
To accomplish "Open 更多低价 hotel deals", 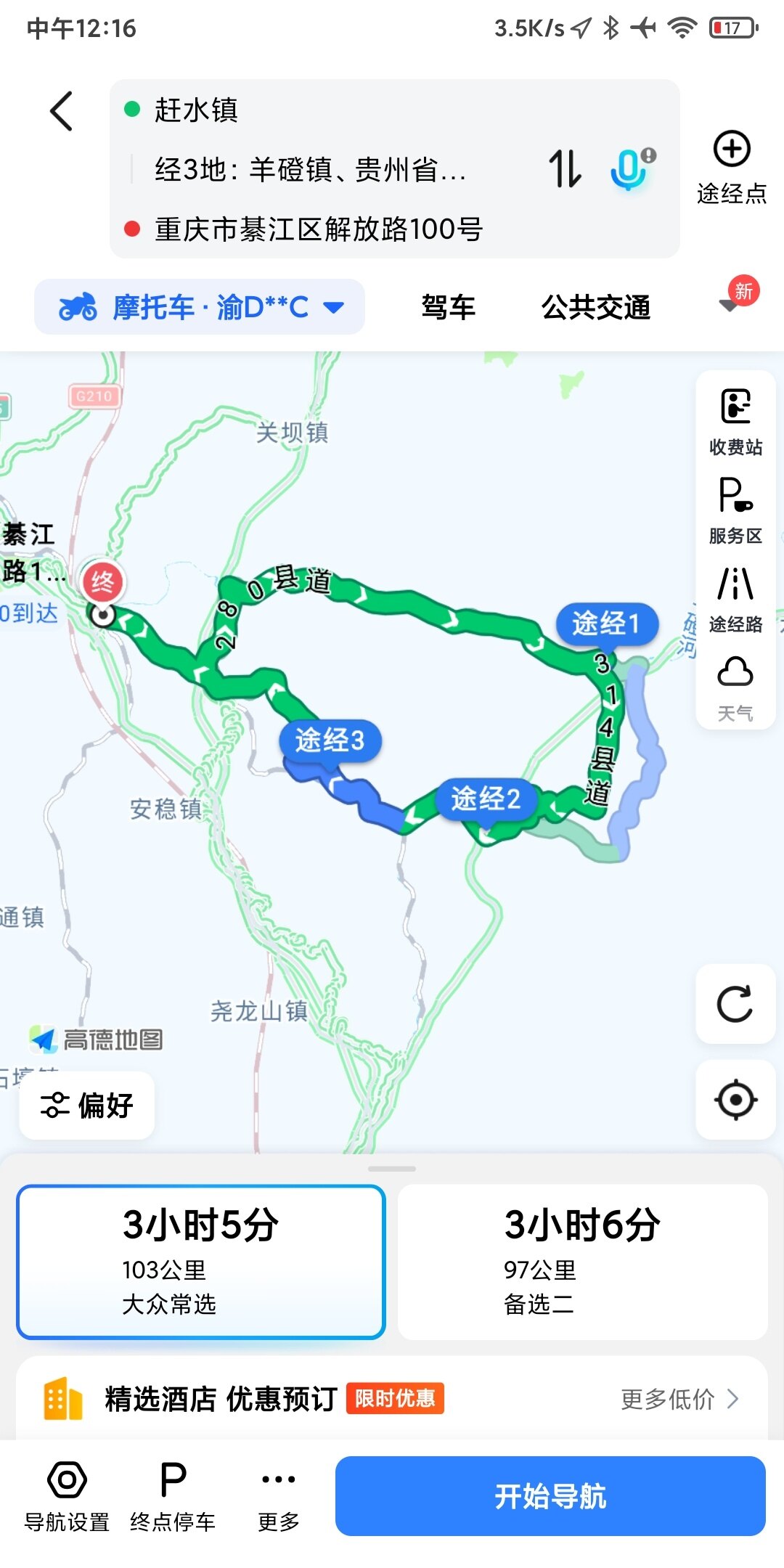I will (679, 1399).
